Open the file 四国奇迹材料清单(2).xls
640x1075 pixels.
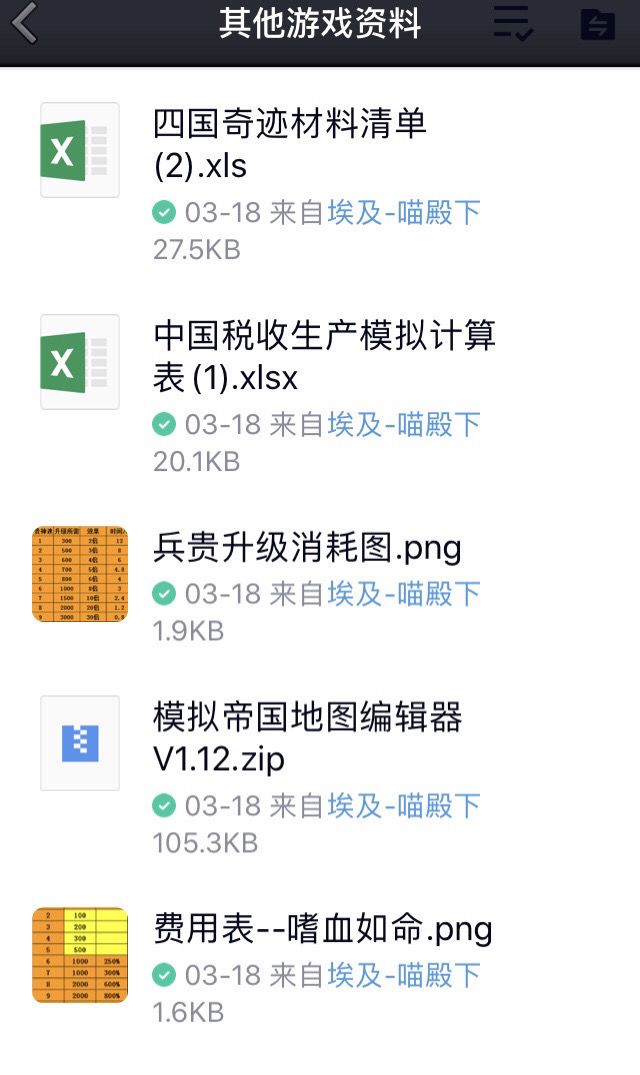[290, 144]
